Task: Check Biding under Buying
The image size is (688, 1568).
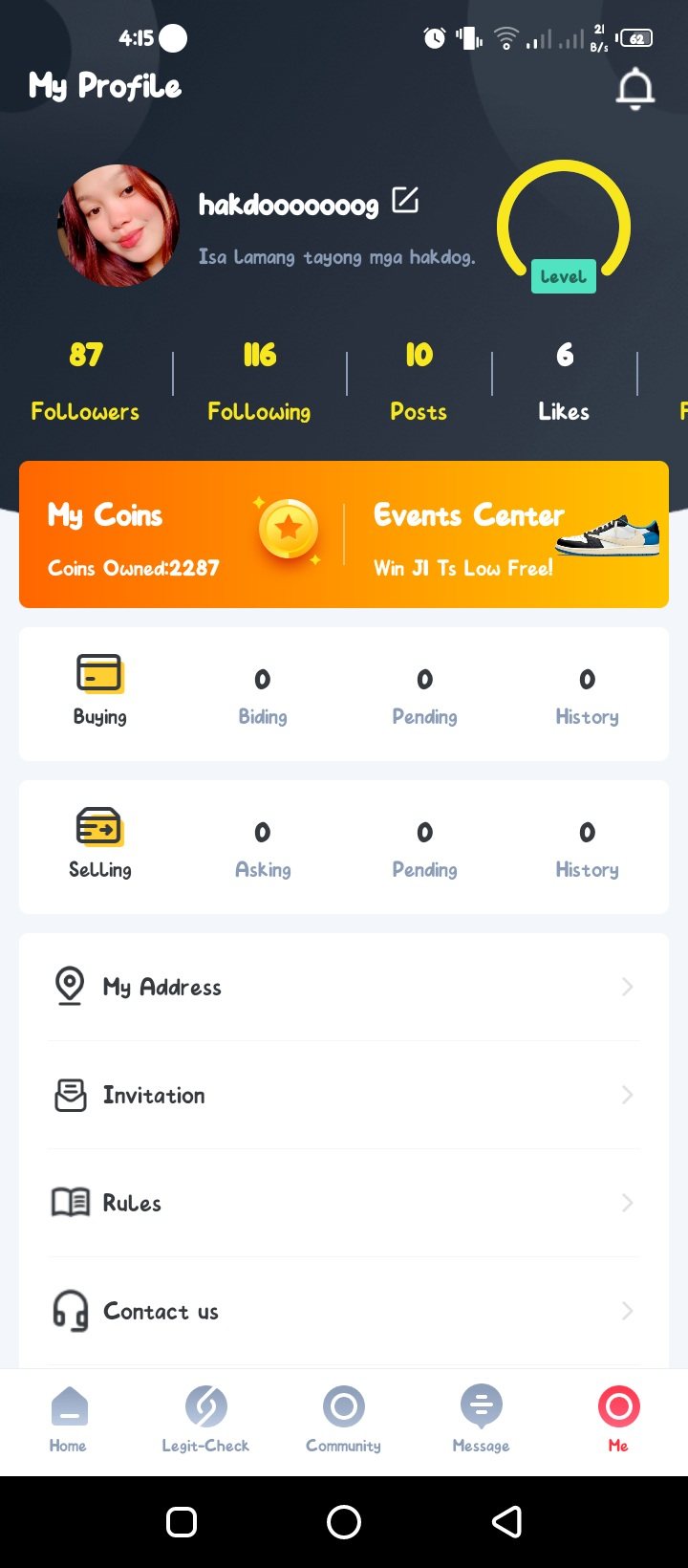Action: (263, 696)
